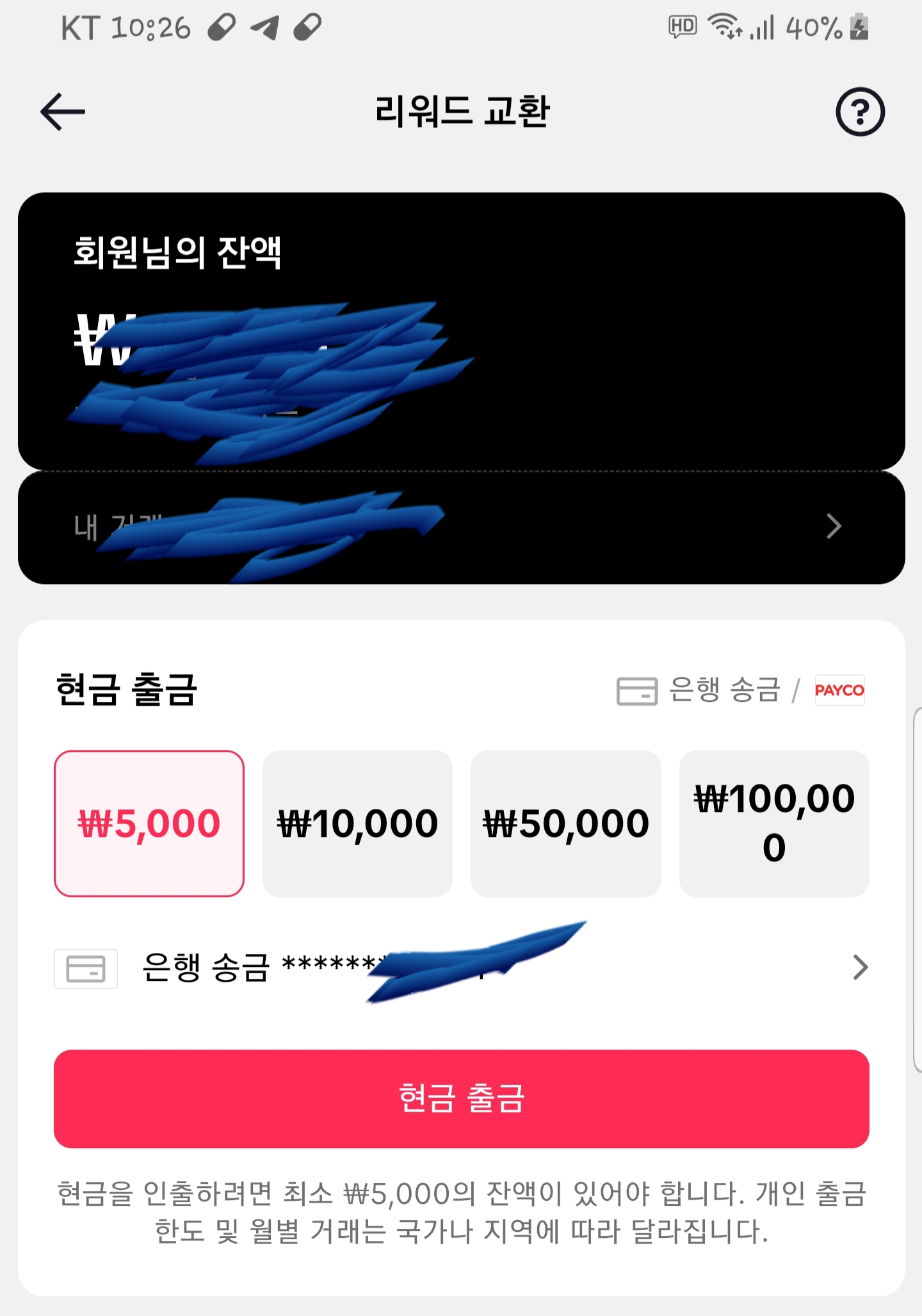Open the 은행 송금 account row
The height and width of the screenshot is (1316, 922).
point(461,968)
